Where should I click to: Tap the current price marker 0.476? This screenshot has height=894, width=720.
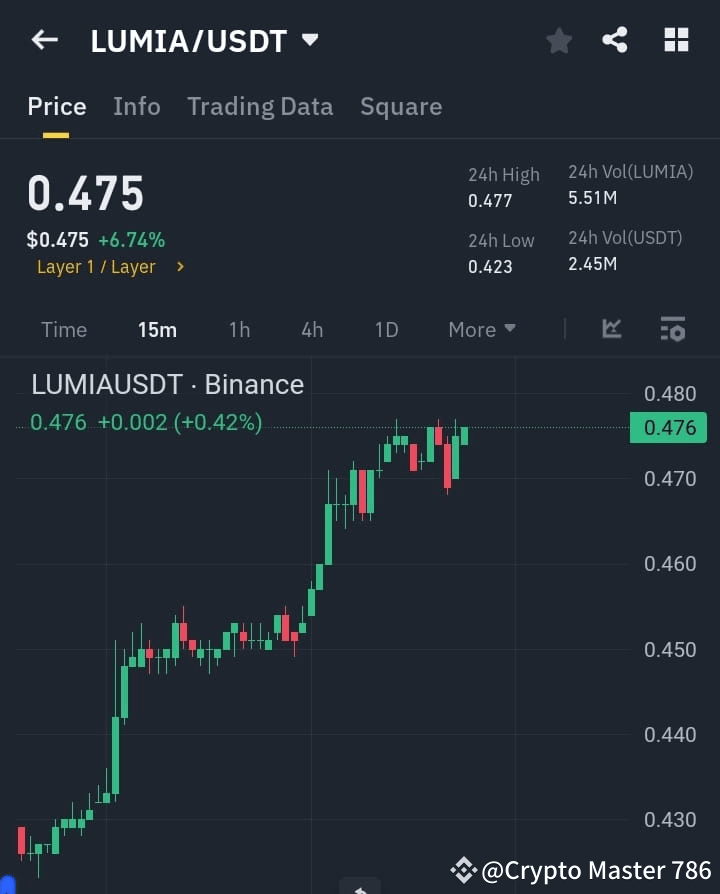point(667,428)
